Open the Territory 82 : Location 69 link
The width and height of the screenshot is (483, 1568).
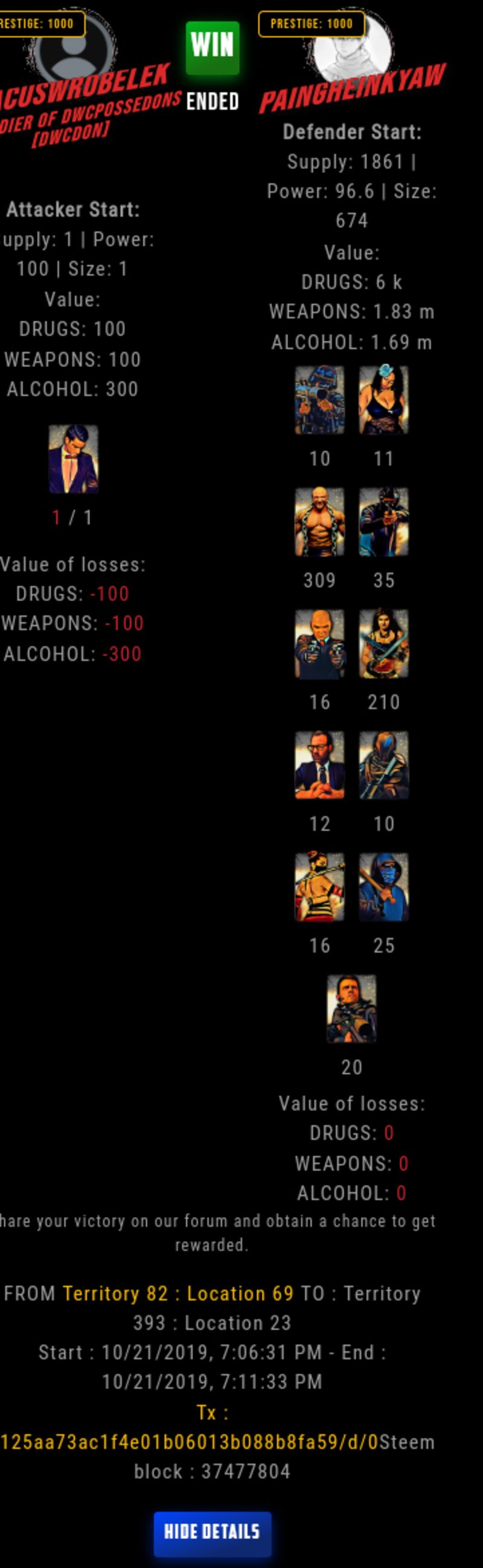[x=178, y=1293]
